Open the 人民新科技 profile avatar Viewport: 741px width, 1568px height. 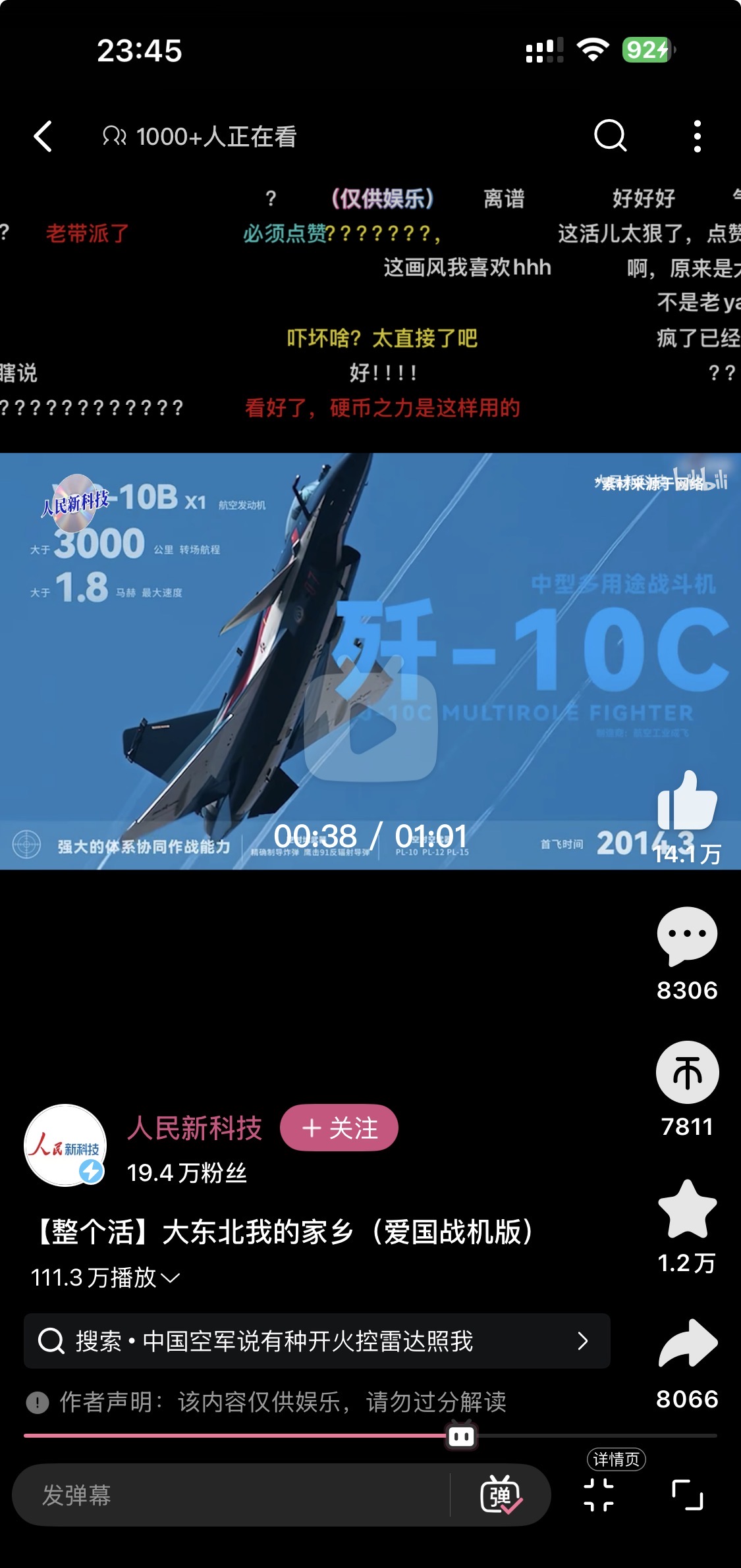pyautogui.click(x=65, y=1145)
